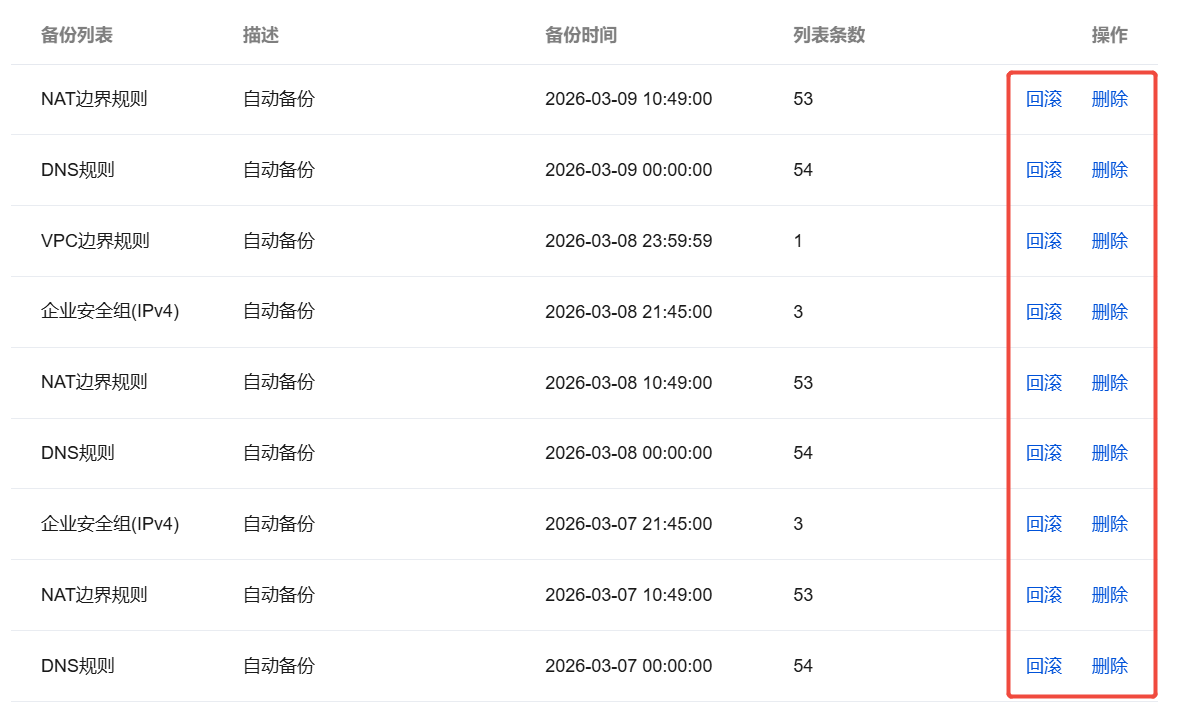Click 删除 for DNS规则 backup of 2026-03-09

pyautogui.click(x=1109, y=170)
